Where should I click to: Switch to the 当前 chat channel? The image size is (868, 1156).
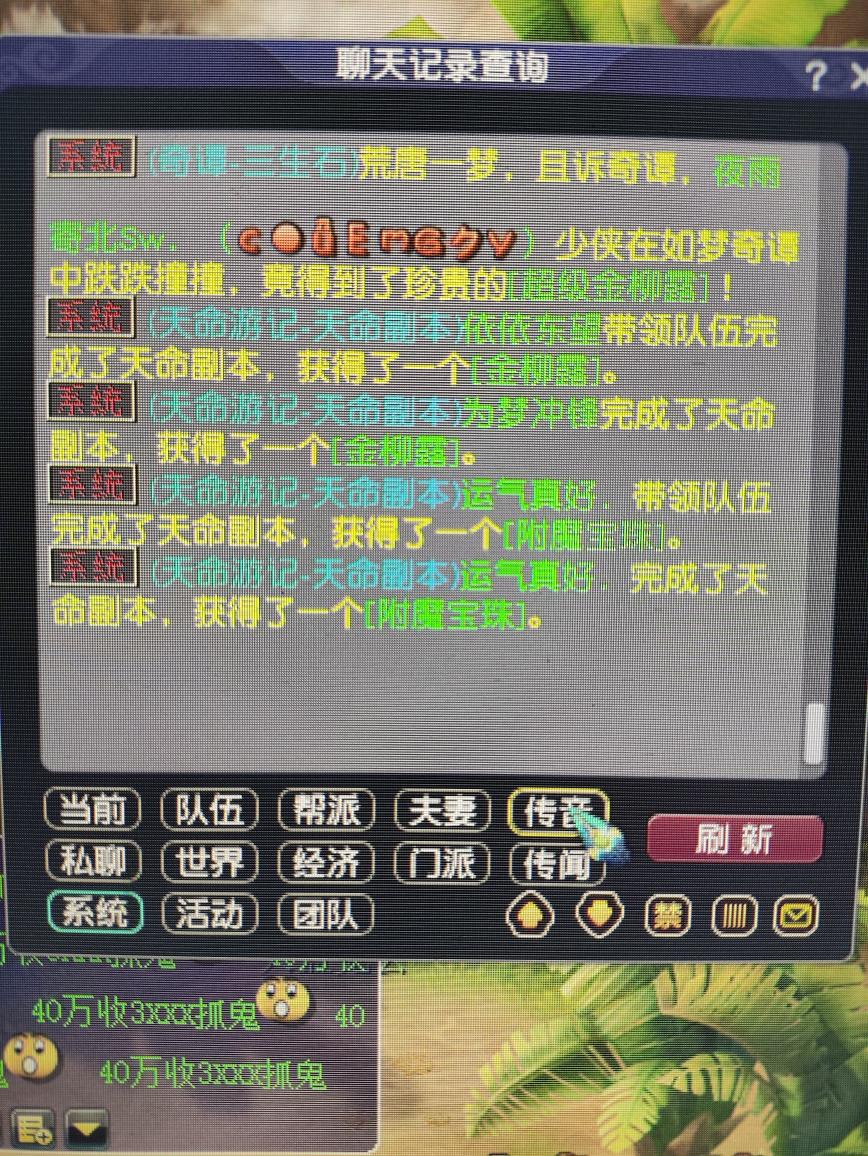click(x=93, y=810)
